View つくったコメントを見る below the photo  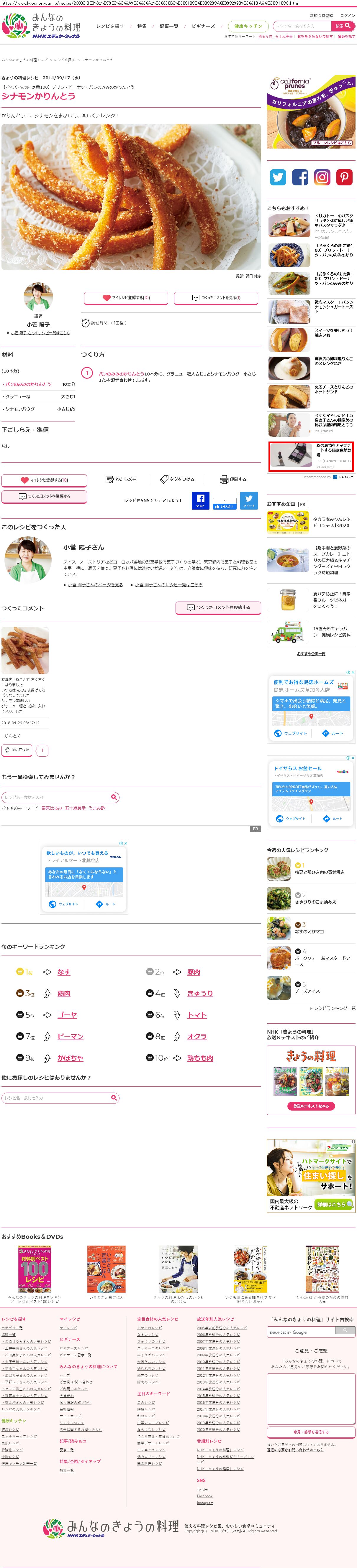coord(216,298)
